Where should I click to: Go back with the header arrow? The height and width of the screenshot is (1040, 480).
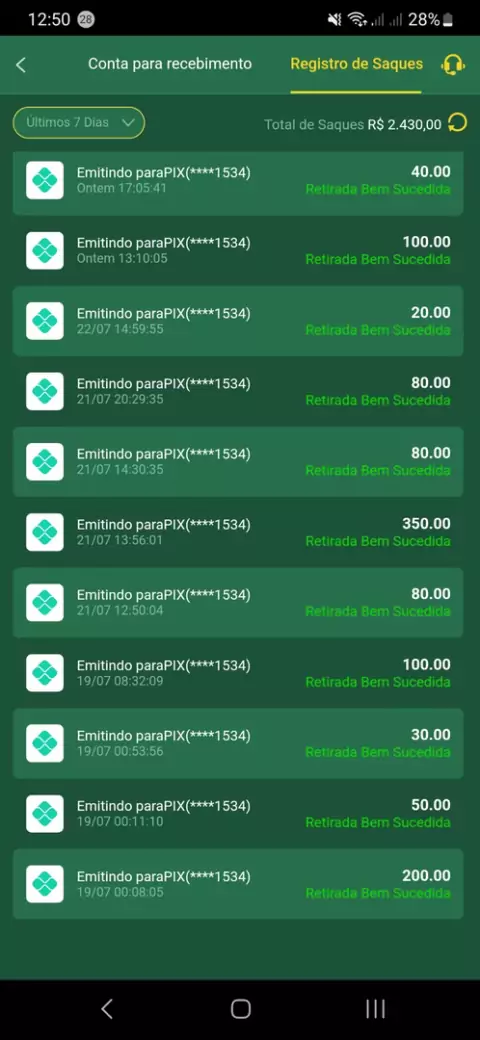(21, 65)
